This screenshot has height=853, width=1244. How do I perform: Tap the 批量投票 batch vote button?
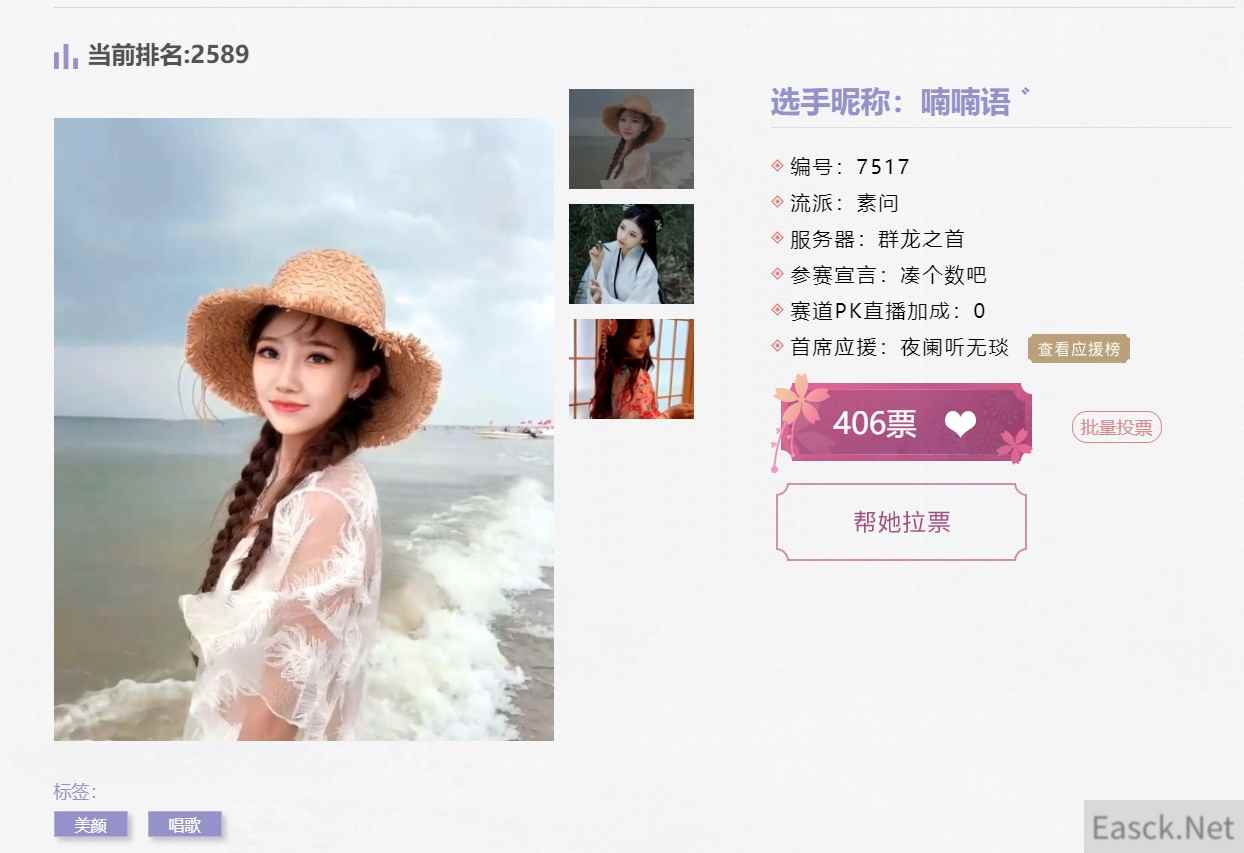click(1116, 428)
